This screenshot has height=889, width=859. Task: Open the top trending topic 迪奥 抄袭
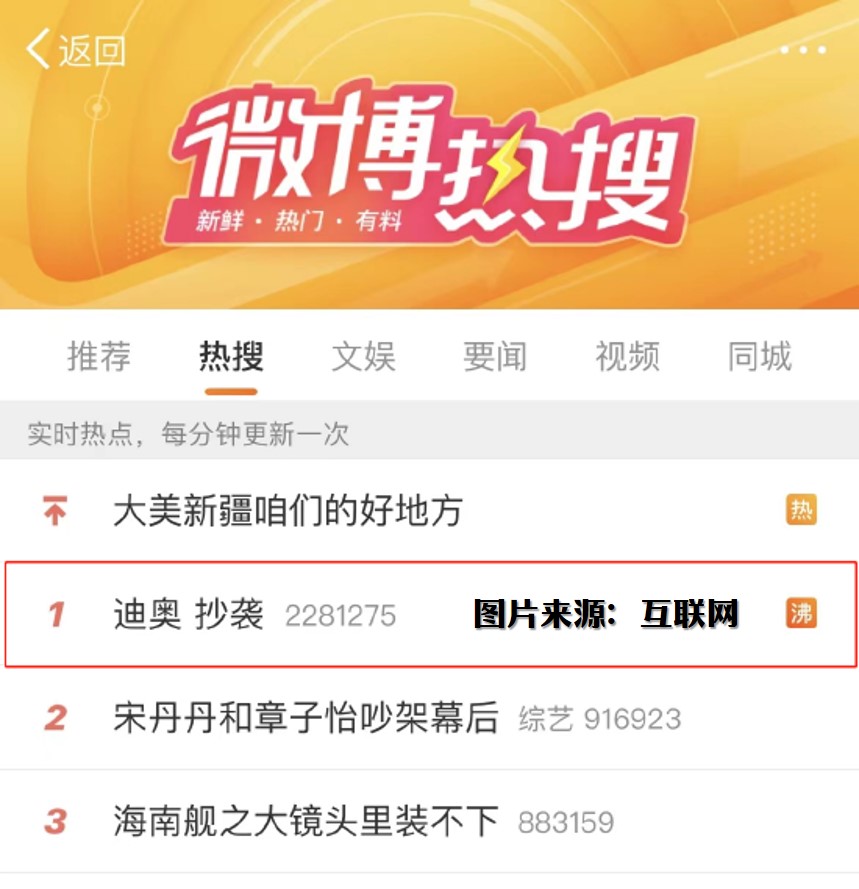pos(190,614)
